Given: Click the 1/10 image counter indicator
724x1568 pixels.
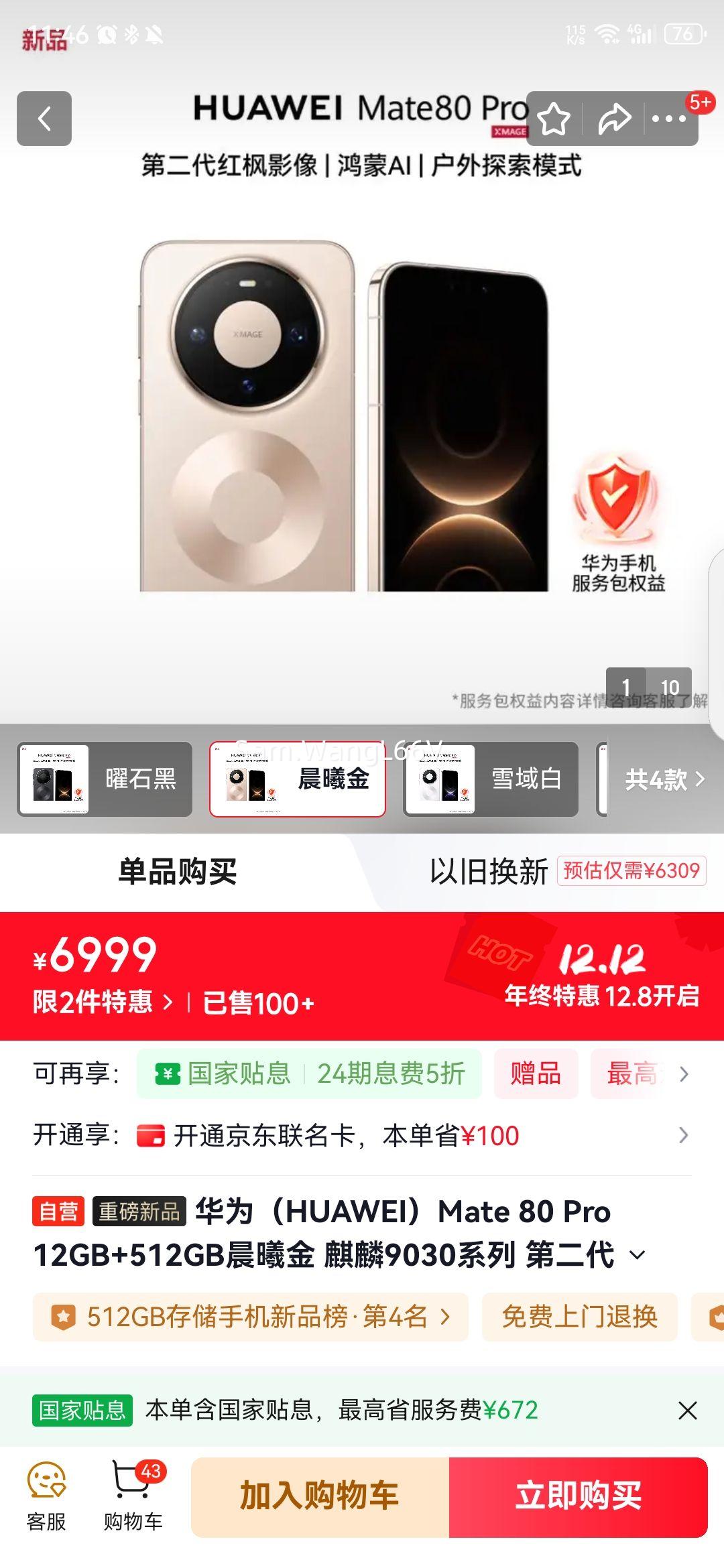Looking at the screenshot, I should tap(648, 687).
